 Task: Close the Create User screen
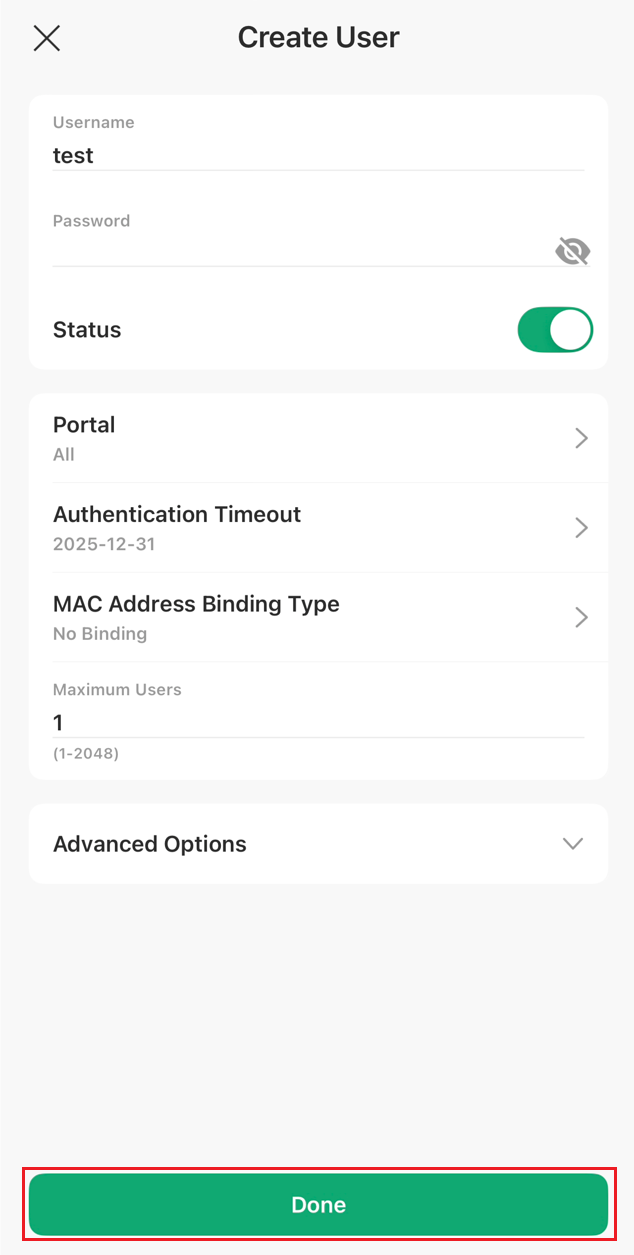click(x=47, y=38)
